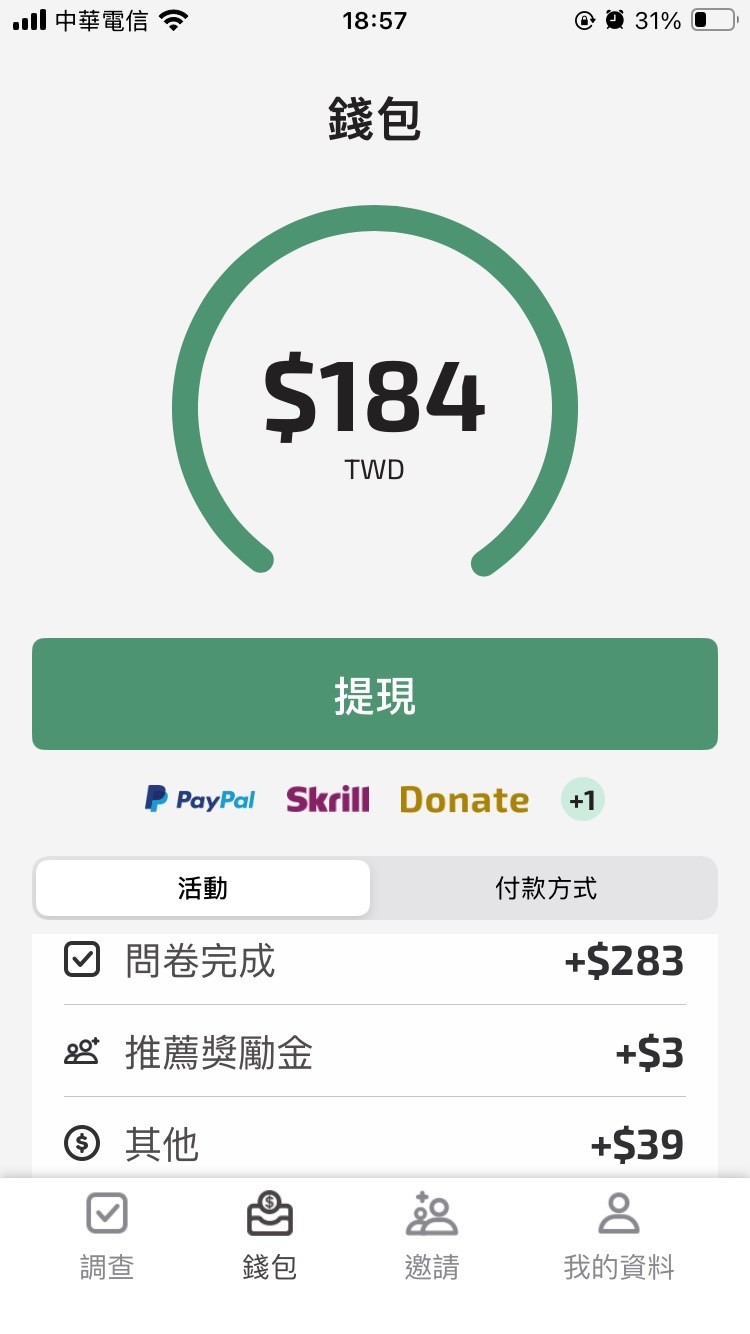The height and width of the screenshot is (1334, 750).
Task: Expand the 其他 earnings row
Action: pos(375,1143)
